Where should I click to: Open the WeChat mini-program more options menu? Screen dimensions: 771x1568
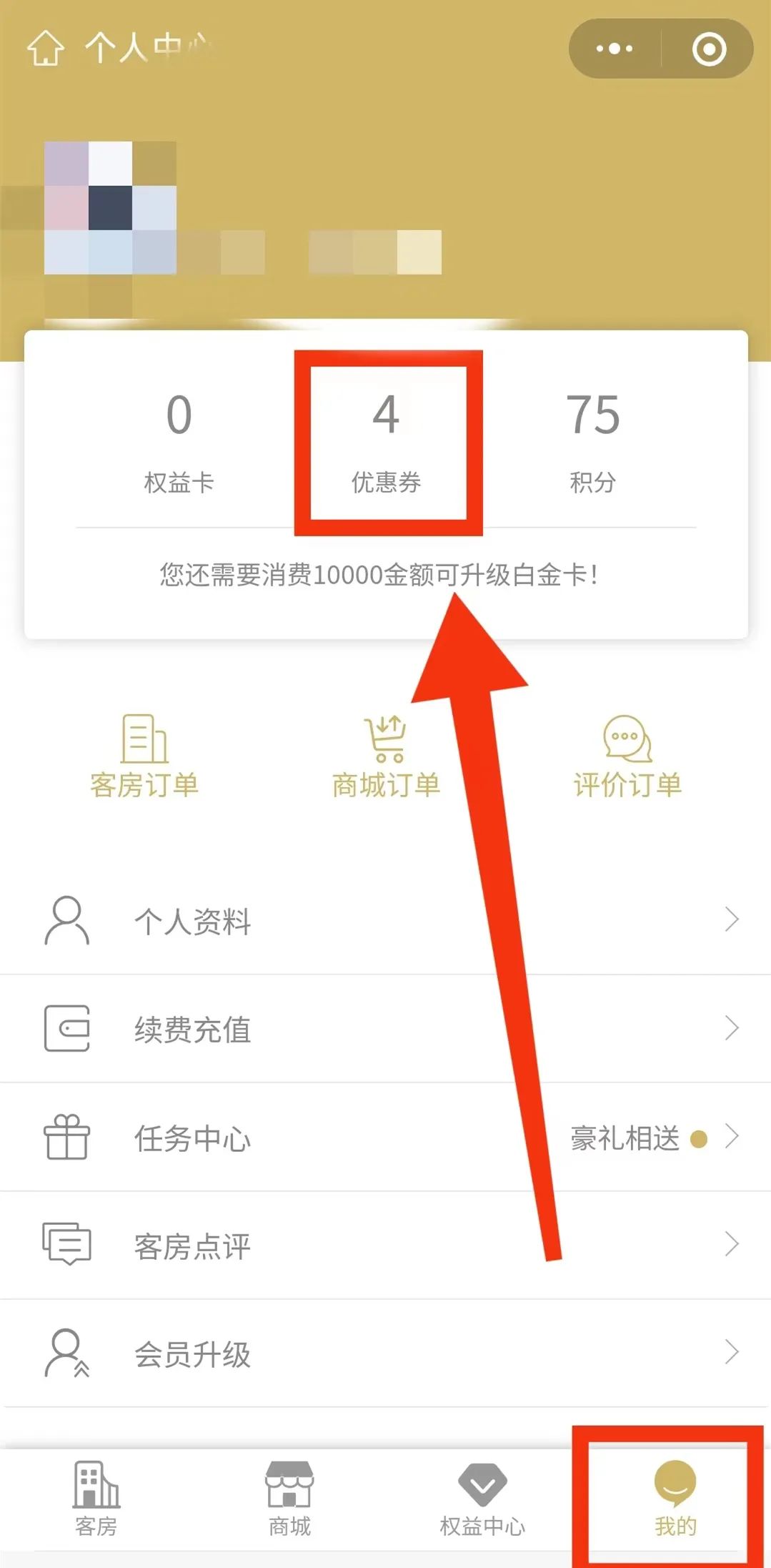coord(613,49)
